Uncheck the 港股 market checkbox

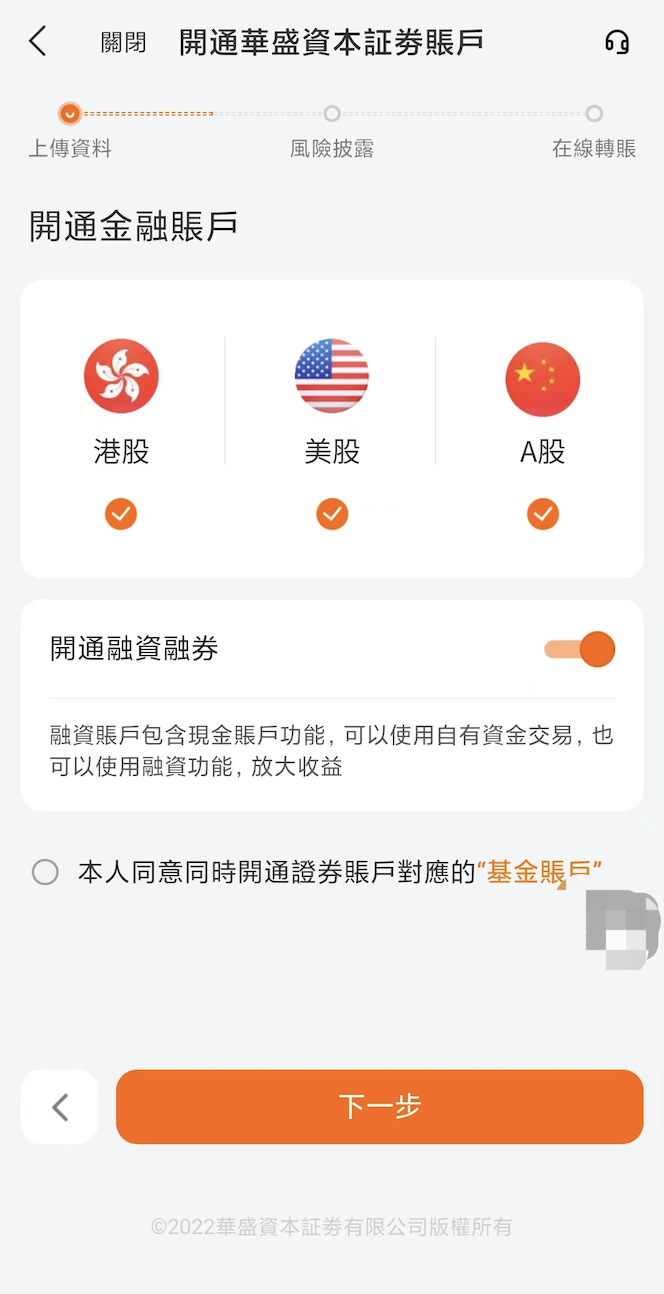(121, 514)
